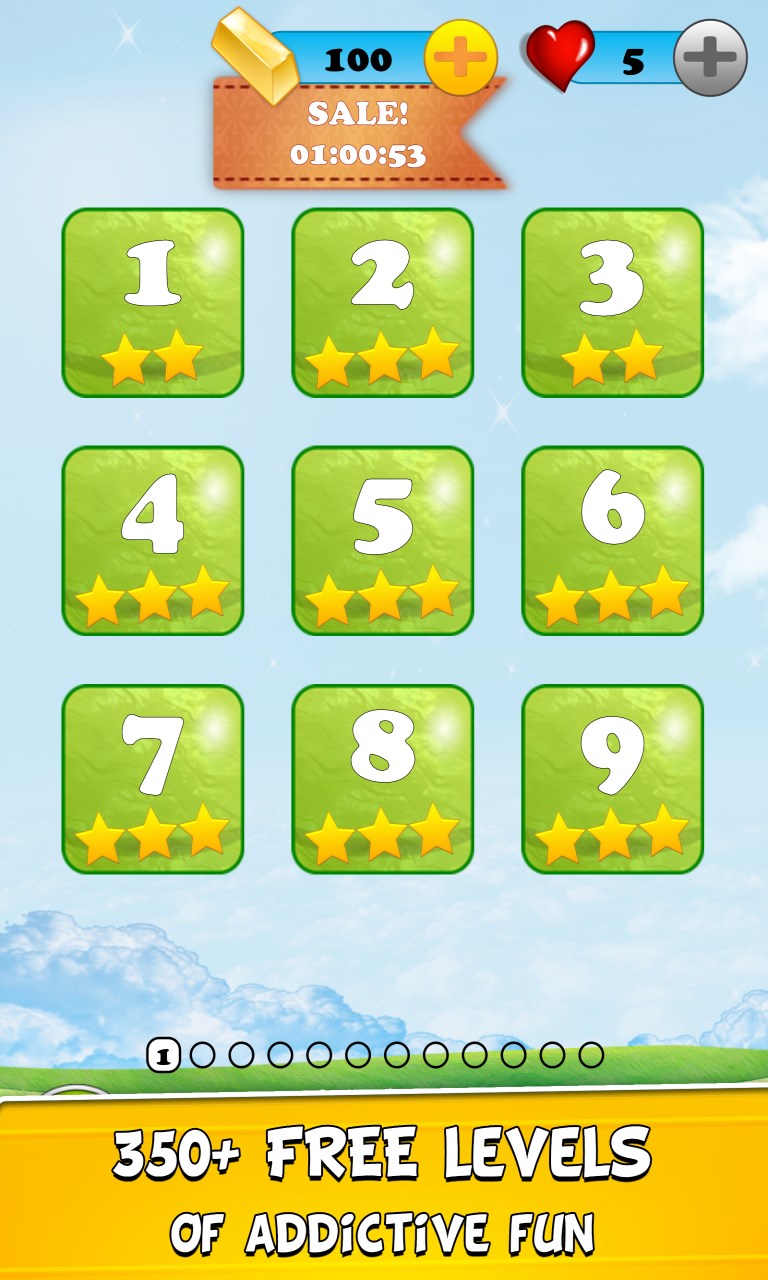This screenshot has height=1280, width=768.
Task: Go to the last page indicator dot
Action: coord(591,1054)
